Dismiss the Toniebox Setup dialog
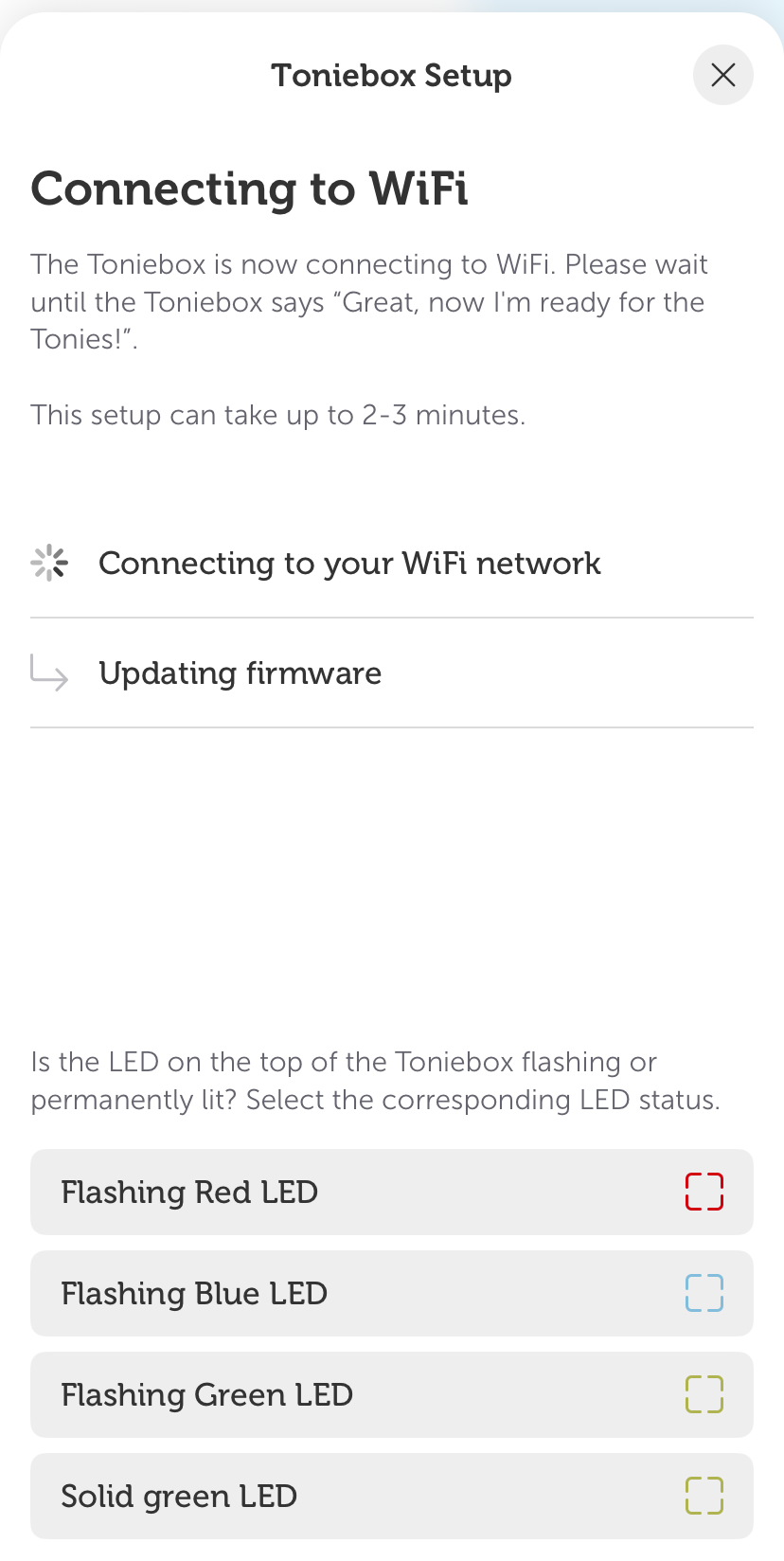 tap(722, 75)
